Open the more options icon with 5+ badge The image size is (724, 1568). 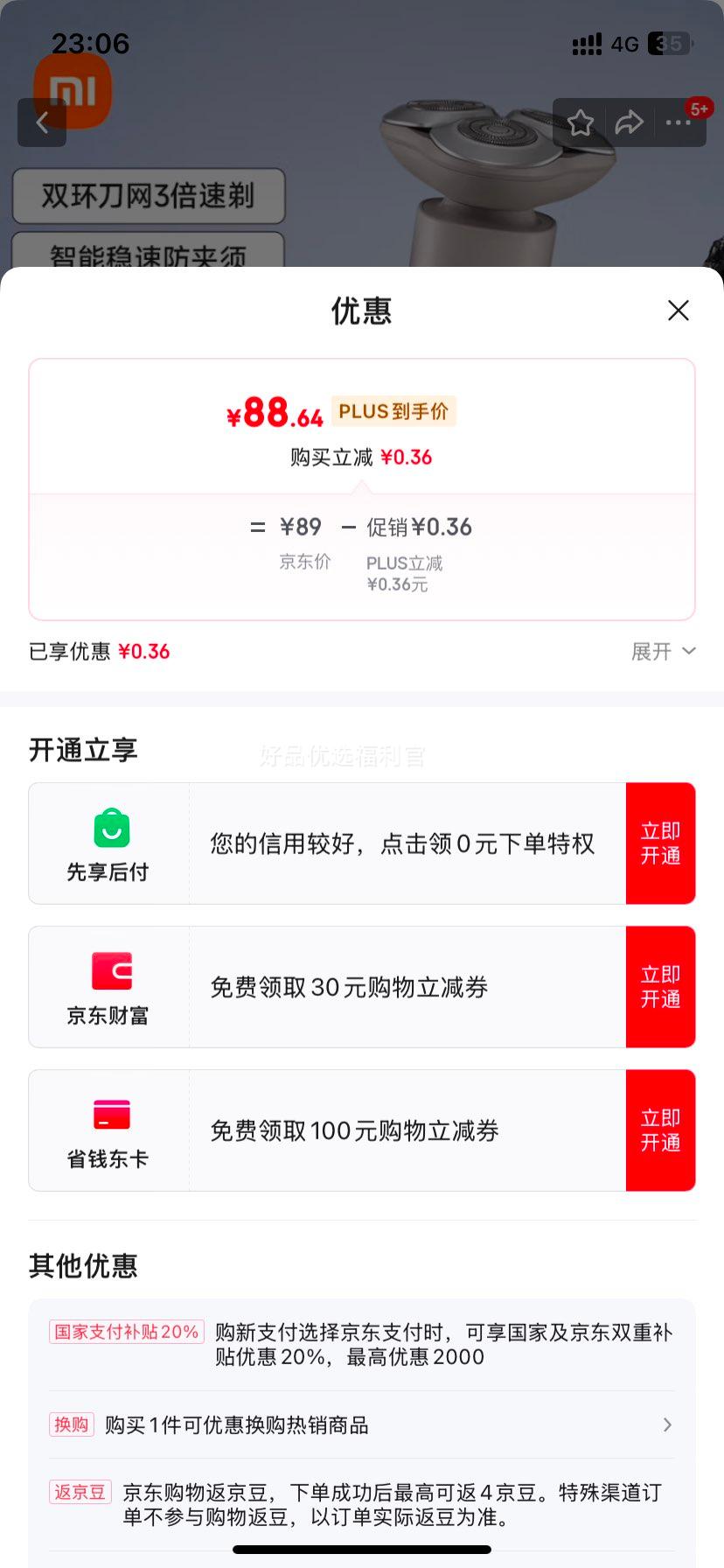(x=678, y=122)
